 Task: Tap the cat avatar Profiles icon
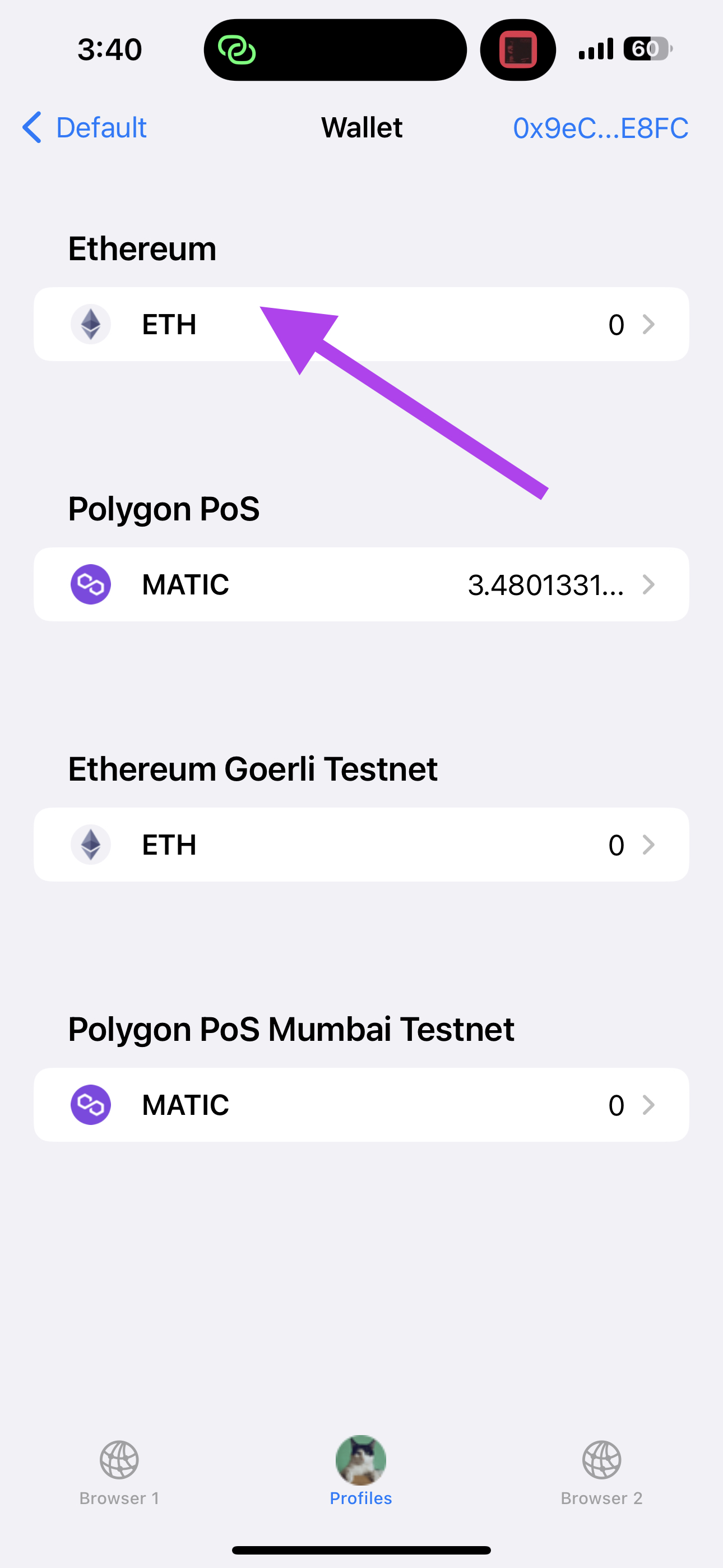[x=360, y=1460]
